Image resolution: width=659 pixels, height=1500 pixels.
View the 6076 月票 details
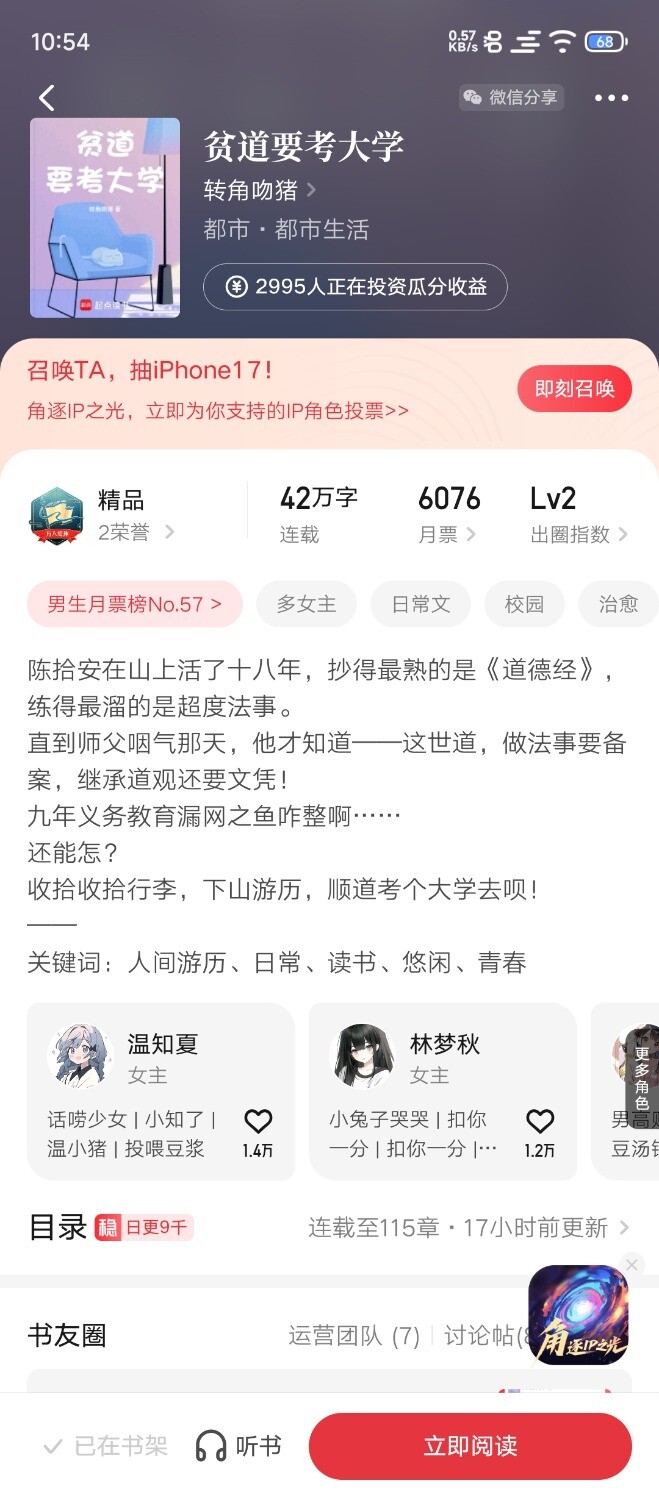(x=448, y=515)
